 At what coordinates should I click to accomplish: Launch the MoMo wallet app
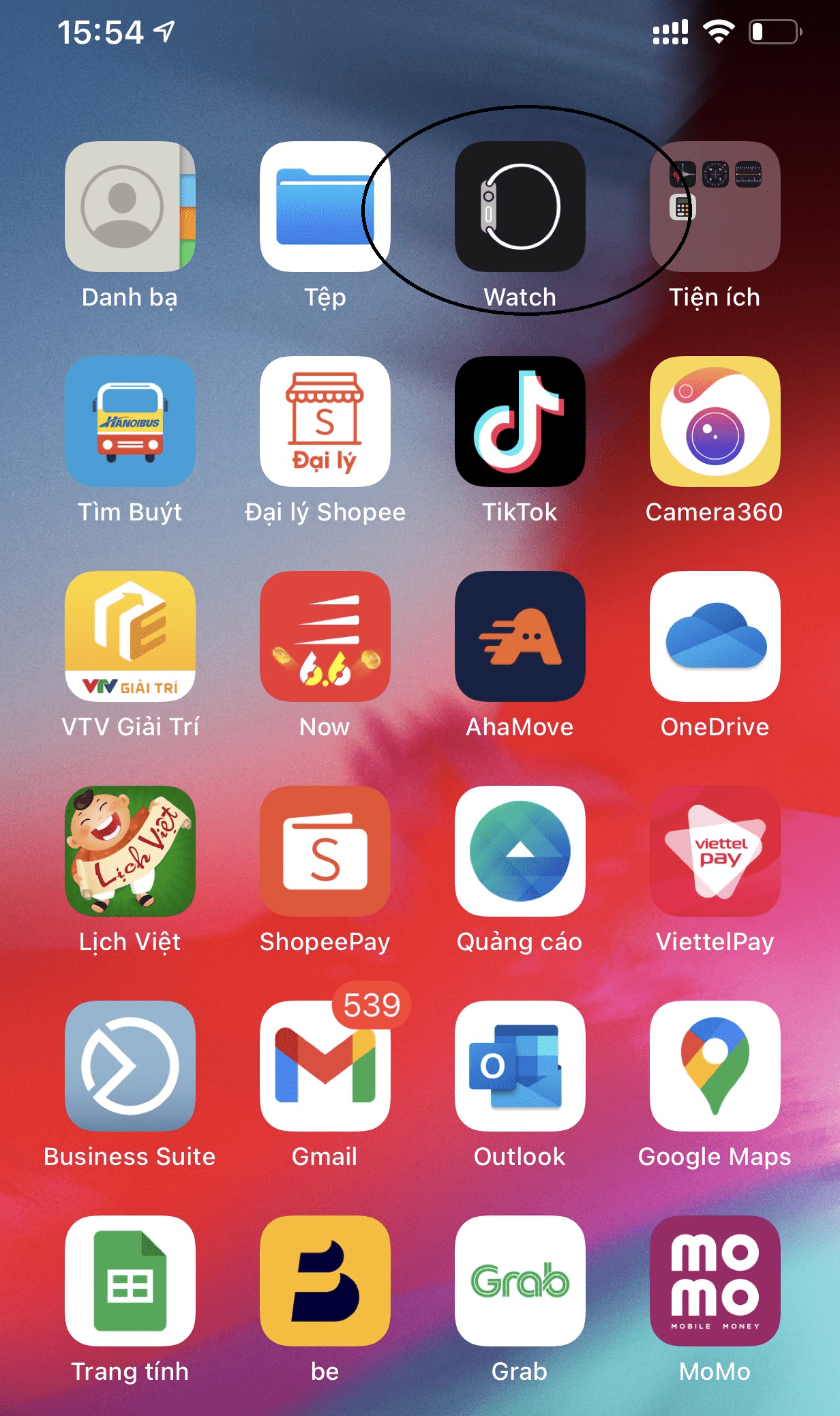(x=715, y=1281)
